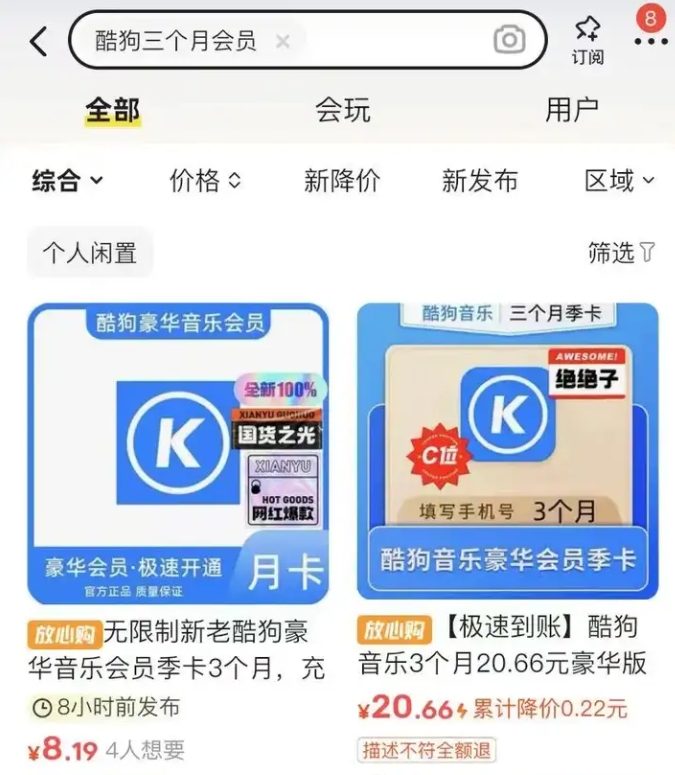Clear the search text with the x

(283, 41)
